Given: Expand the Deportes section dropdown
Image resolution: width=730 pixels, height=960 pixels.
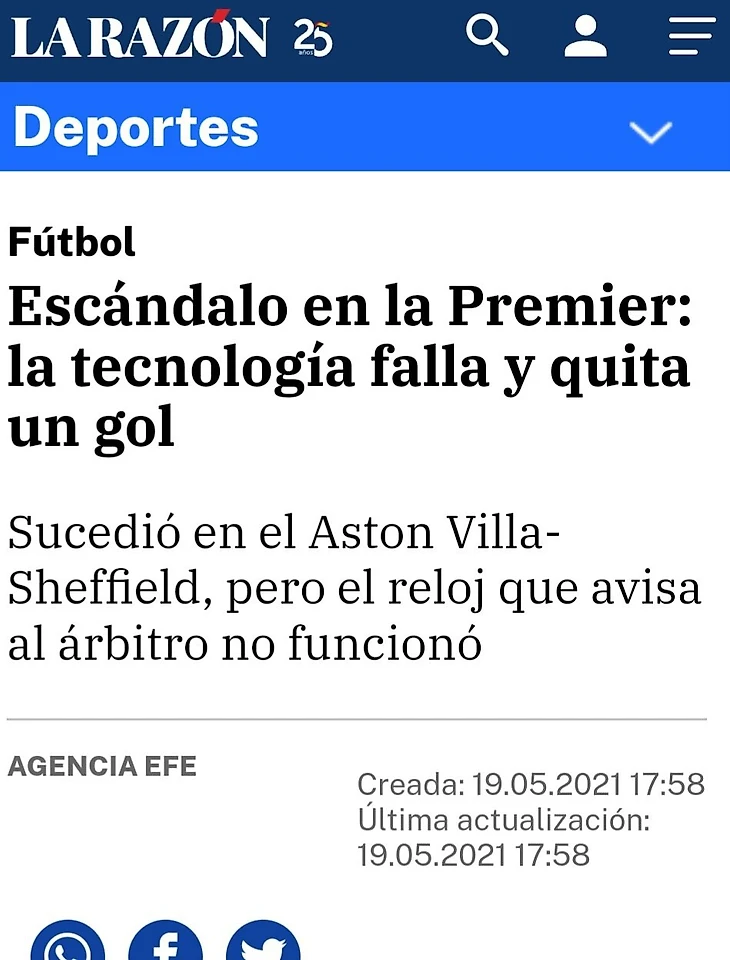Looking at the screenshot, I should 651,131.
